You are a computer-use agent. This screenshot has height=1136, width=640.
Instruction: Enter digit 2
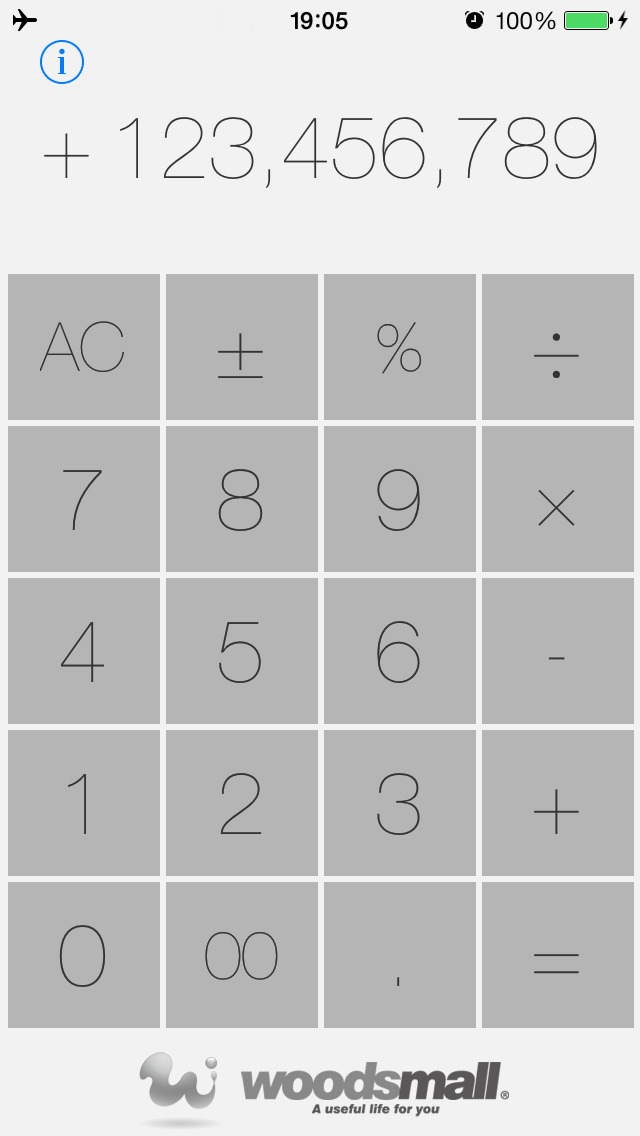pyautogui.click(x=241, y=803)
